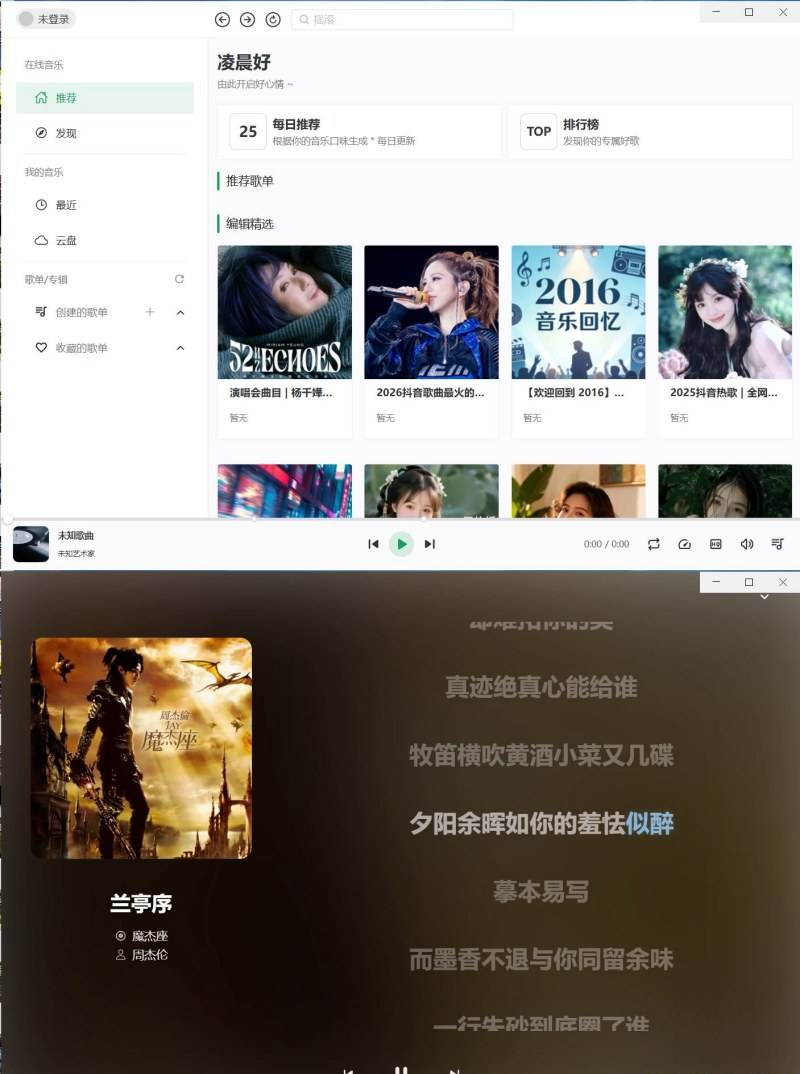Open the 每日推荐 daily recommendations card

pos(359,132)
